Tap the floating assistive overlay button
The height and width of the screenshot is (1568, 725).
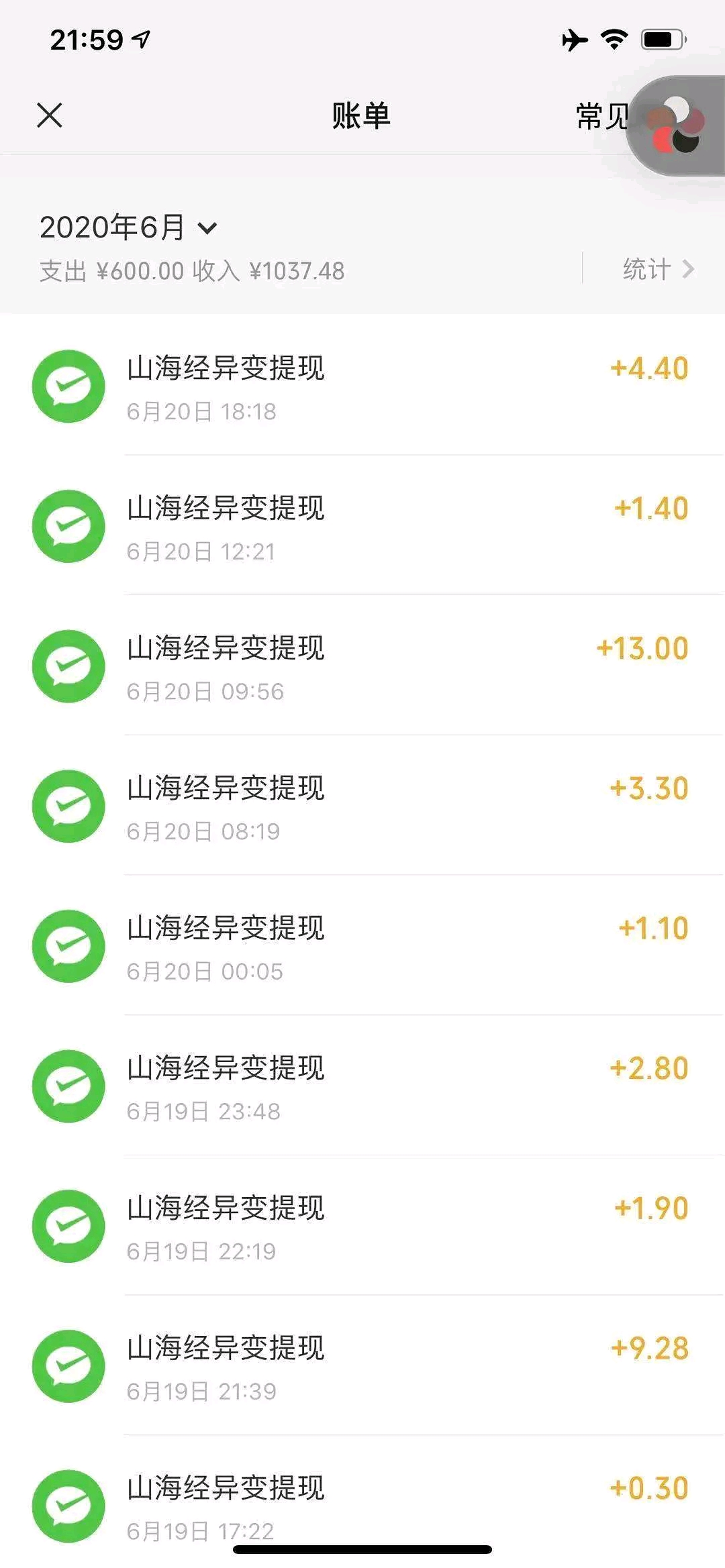[x=676, y=126]
